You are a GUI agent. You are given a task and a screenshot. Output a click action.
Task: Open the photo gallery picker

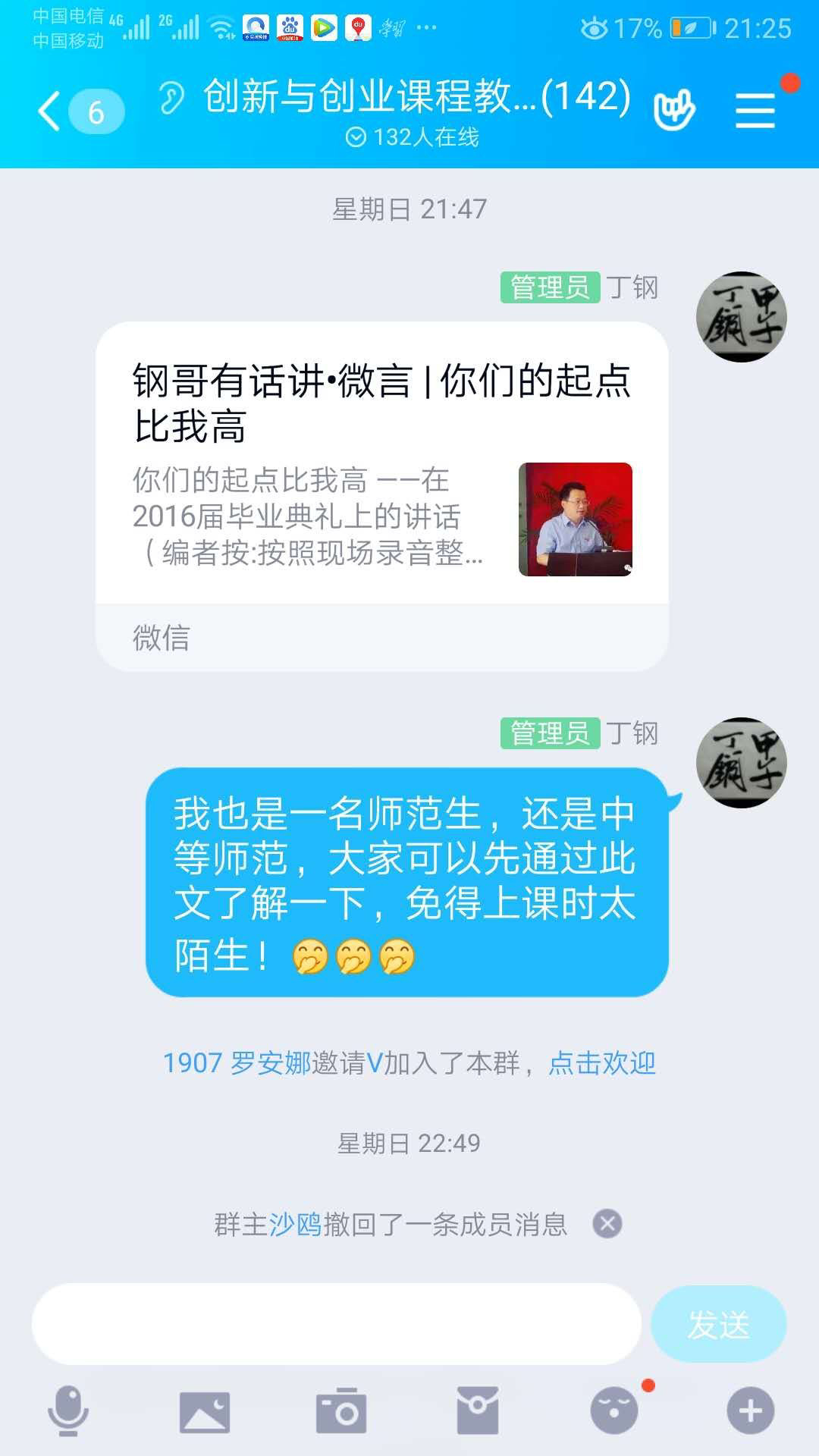(x=205, y=1412)
